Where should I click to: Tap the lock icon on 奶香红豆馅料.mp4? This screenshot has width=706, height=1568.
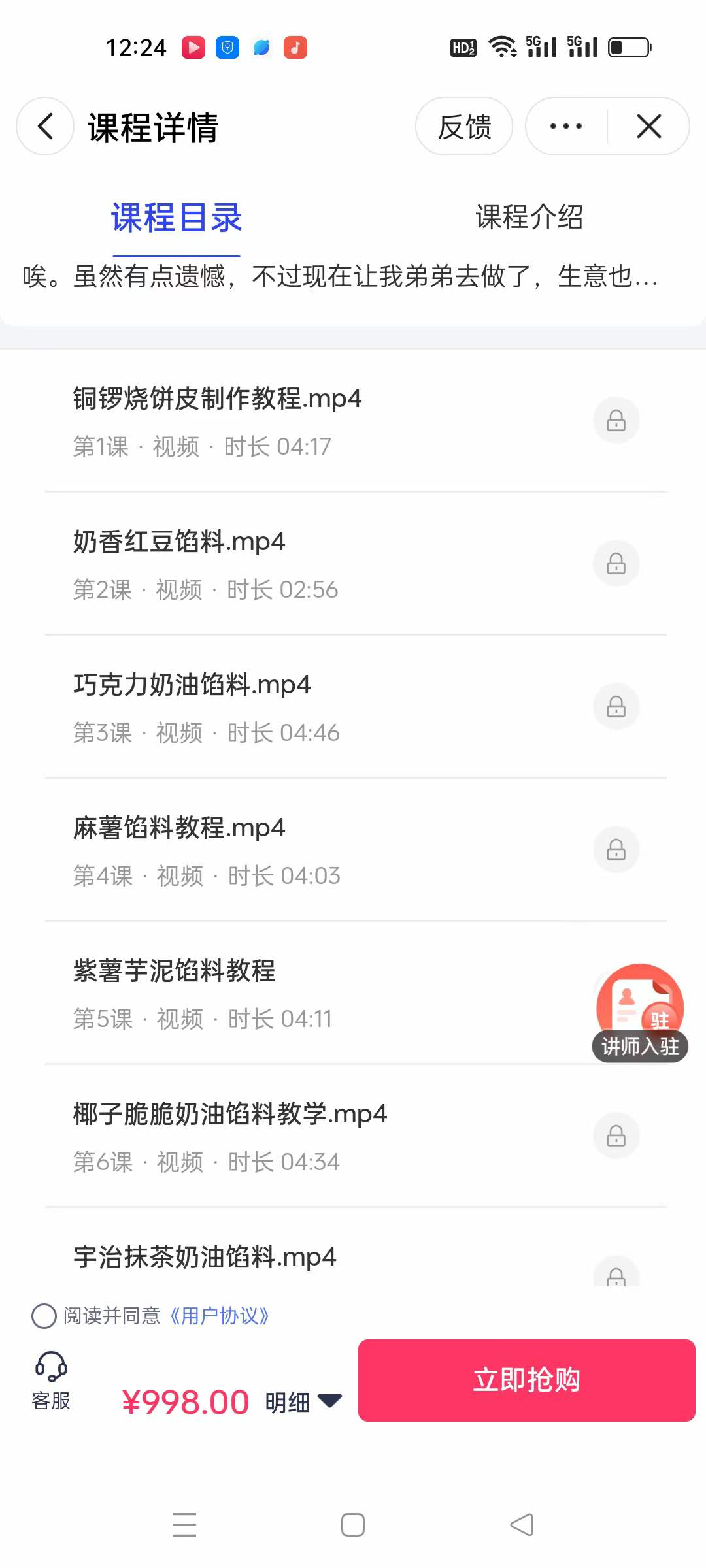coord(616,563)
